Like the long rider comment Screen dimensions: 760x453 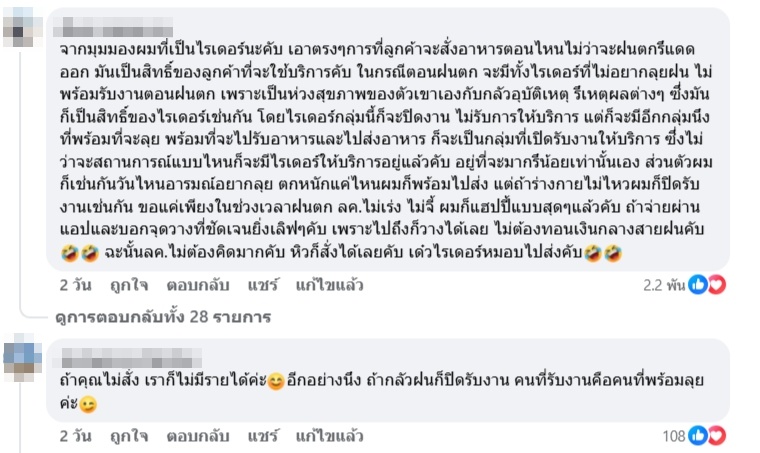[129, 284]
